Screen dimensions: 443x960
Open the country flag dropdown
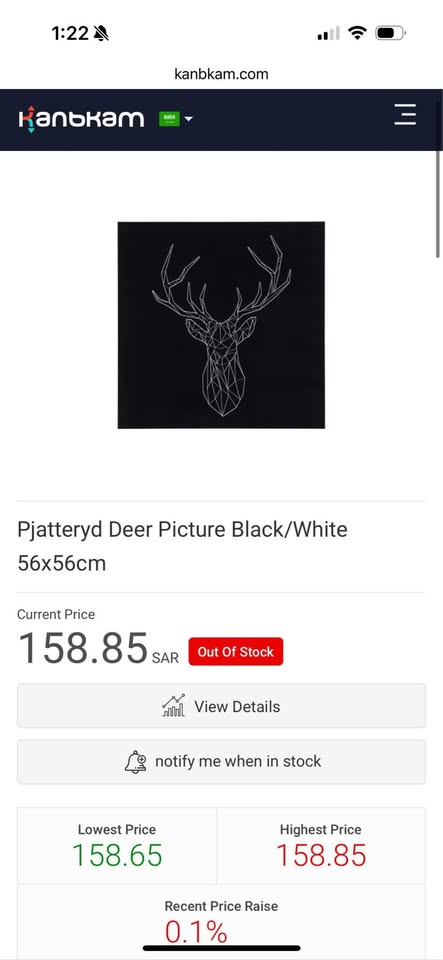176,119
